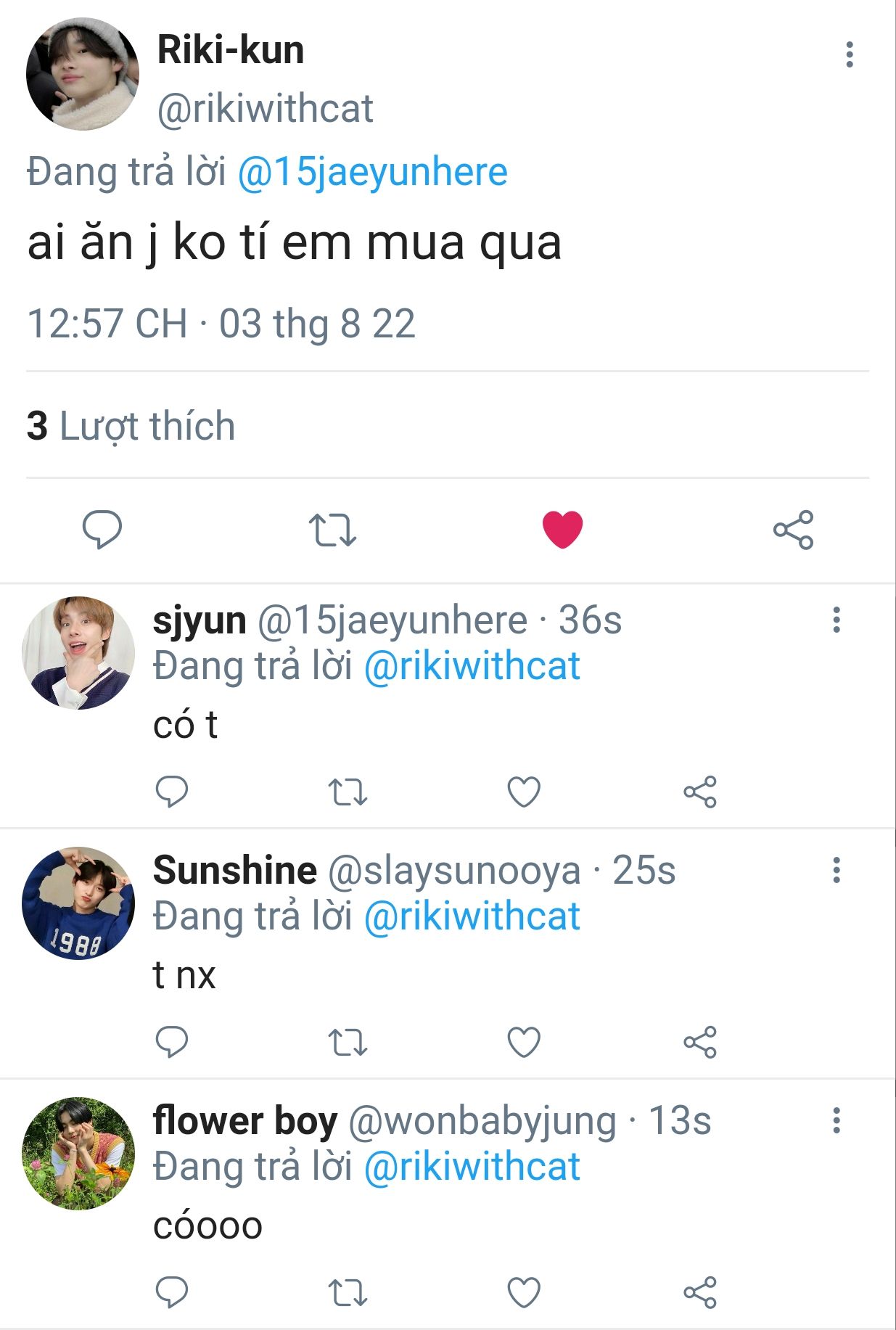Retweet Riki-kun's main tweet
The width and height of the screenshot is (896, 1330).
(x=332, y=529)
